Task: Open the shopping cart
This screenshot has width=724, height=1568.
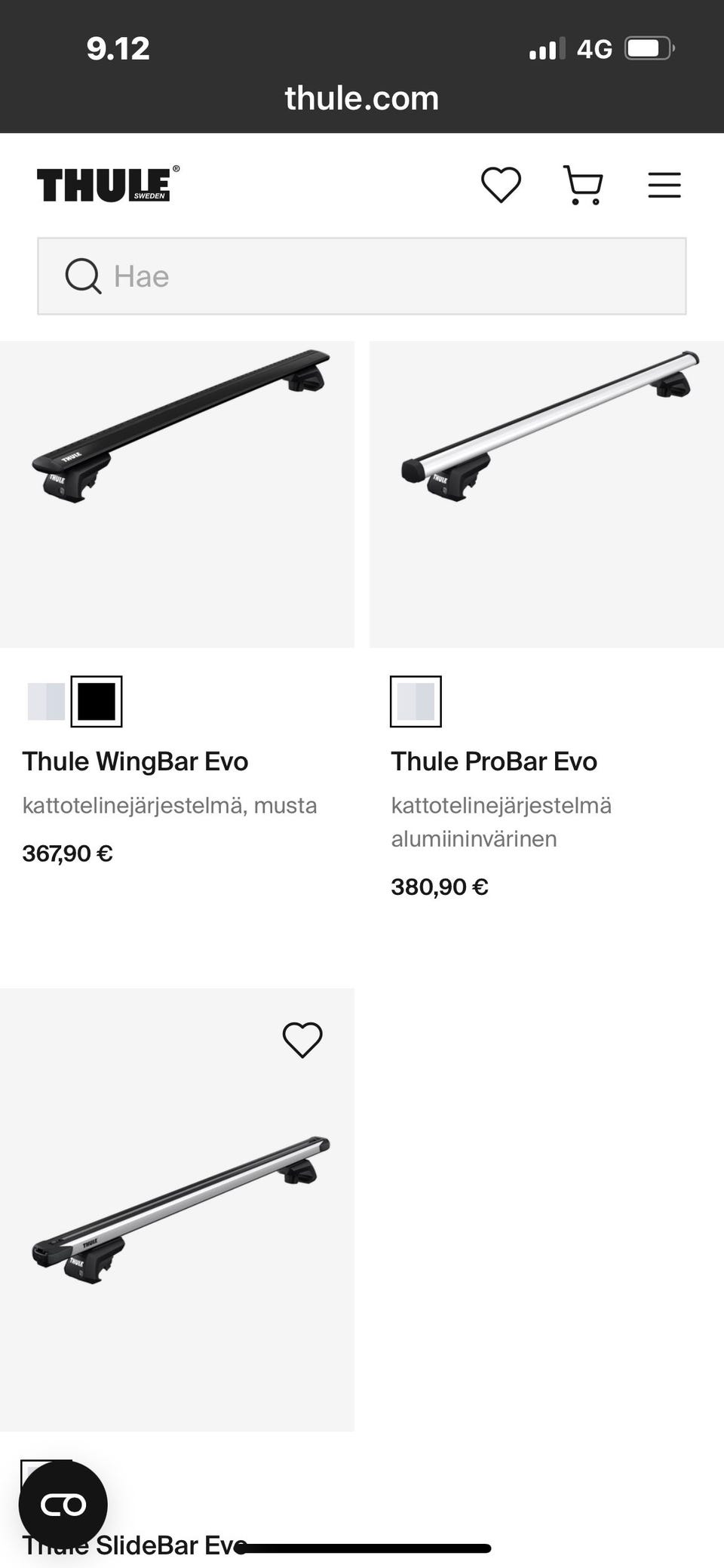Action: (584, 186)
